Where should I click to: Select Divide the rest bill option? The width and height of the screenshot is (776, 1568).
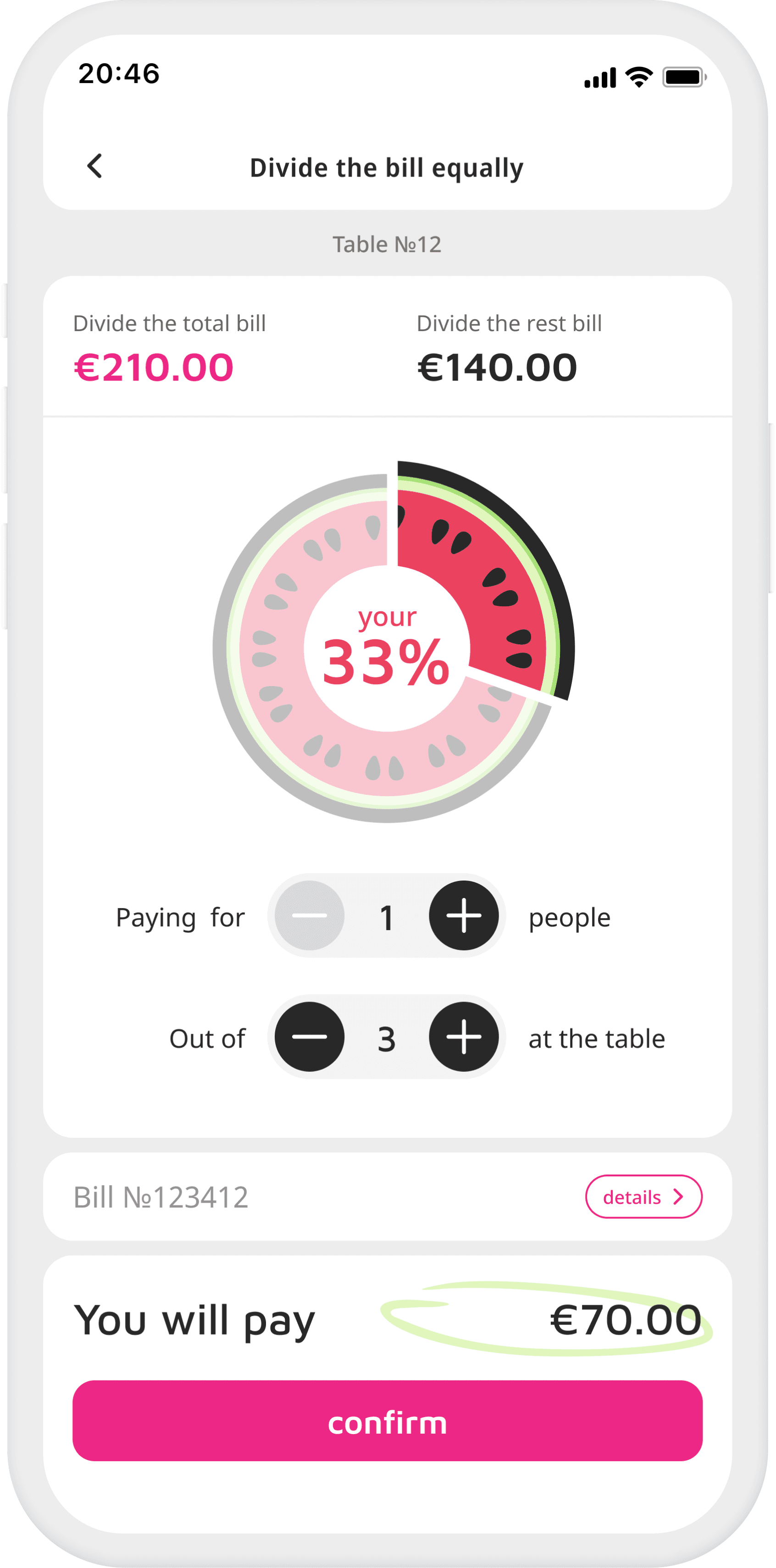pyautogui.click(x=510, y=348)
